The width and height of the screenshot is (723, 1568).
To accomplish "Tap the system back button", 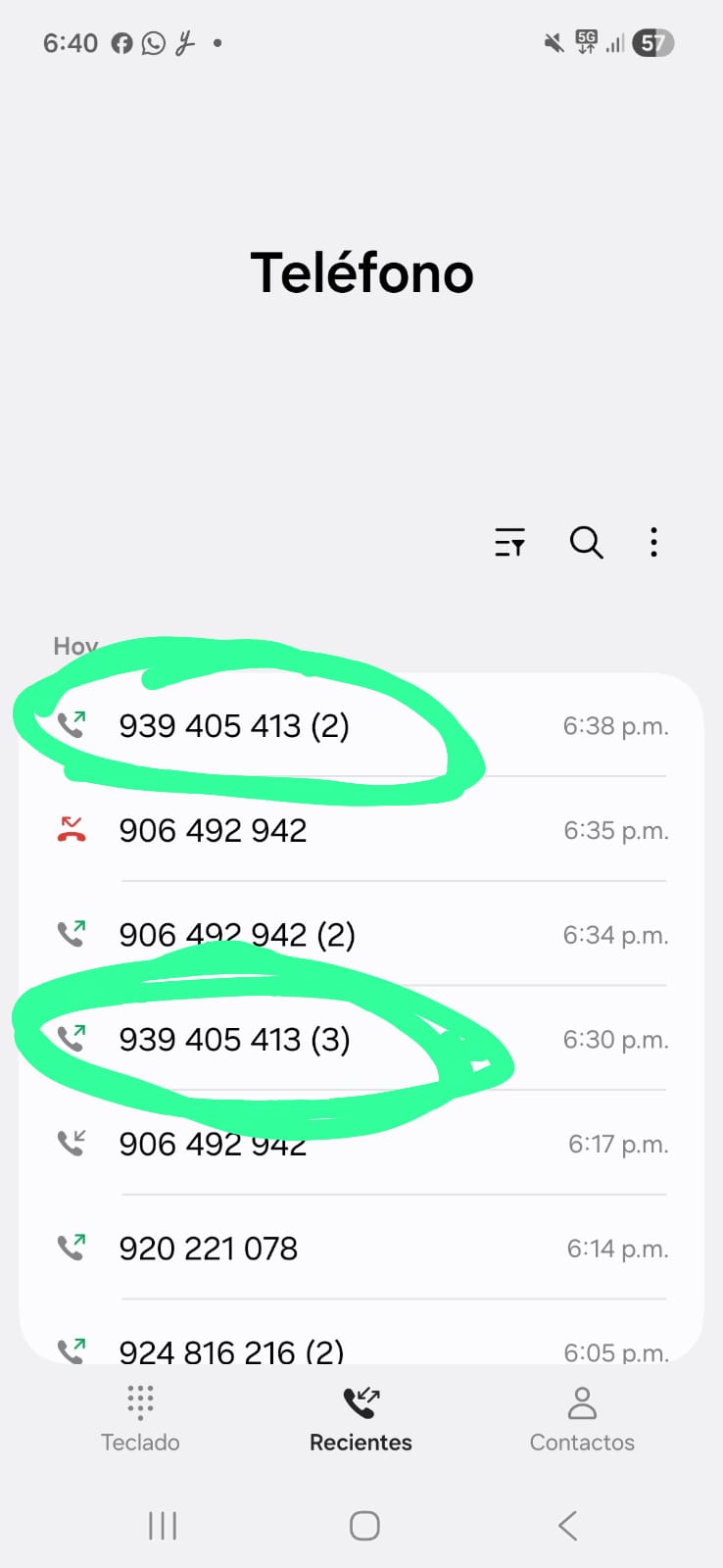I will click(568, 1526).
